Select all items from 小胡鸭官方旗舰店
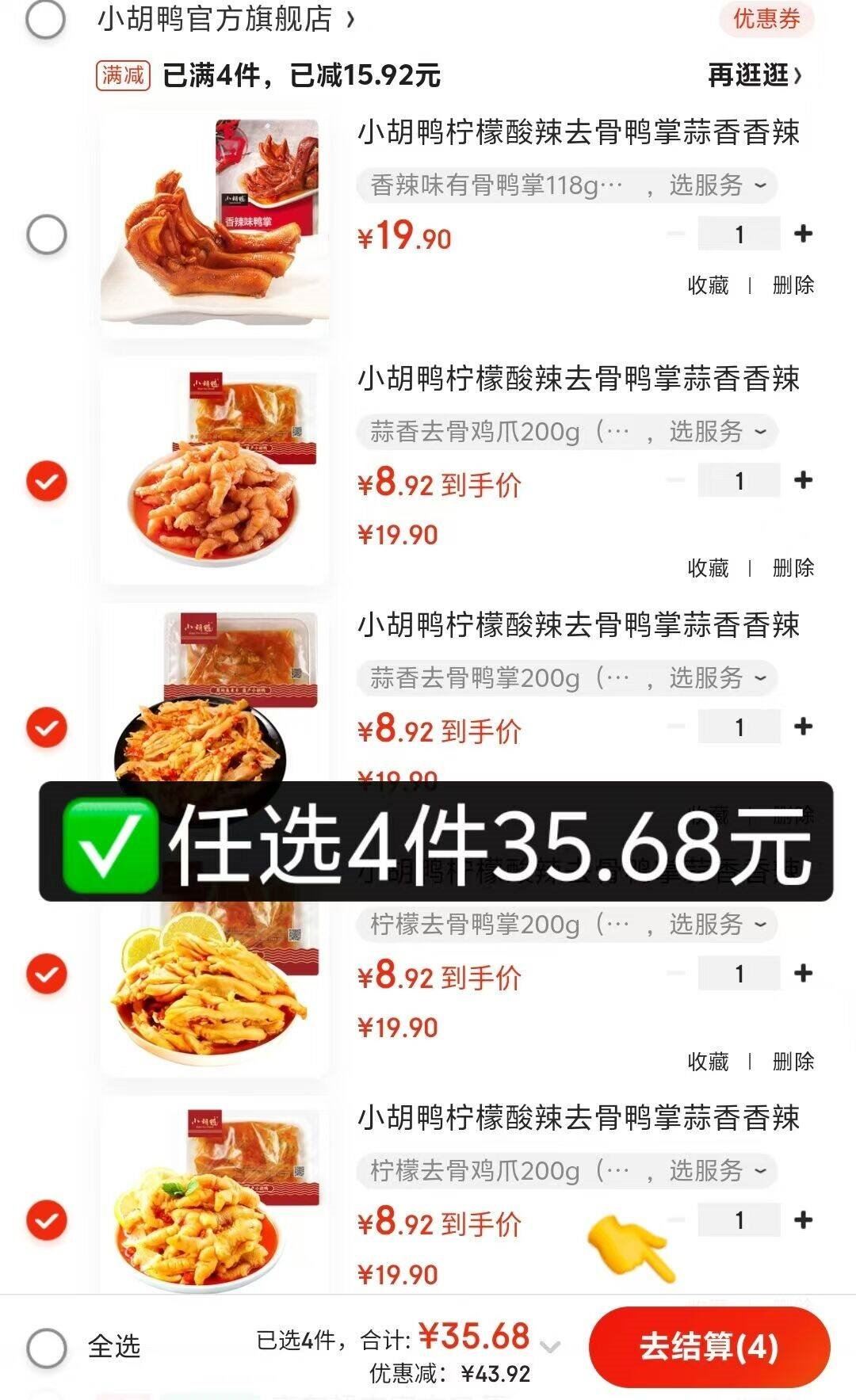Image resolution: width=856 pixels, height=1400 pixels. pos(45,19)
